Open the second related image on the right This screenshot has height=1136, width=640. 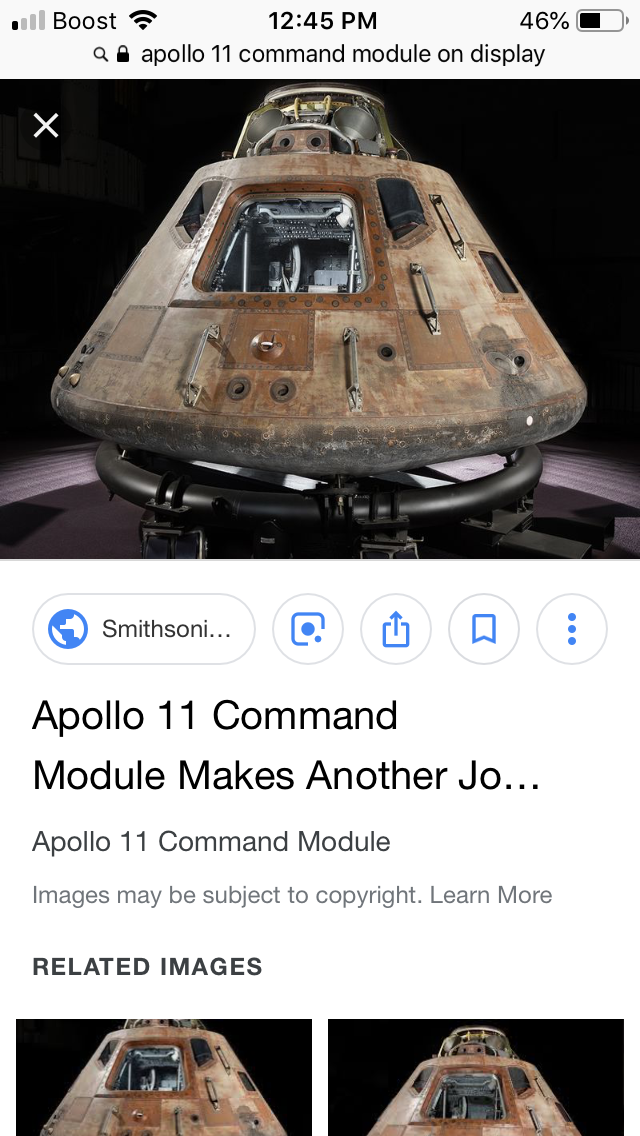click(x=476, y=1076)
